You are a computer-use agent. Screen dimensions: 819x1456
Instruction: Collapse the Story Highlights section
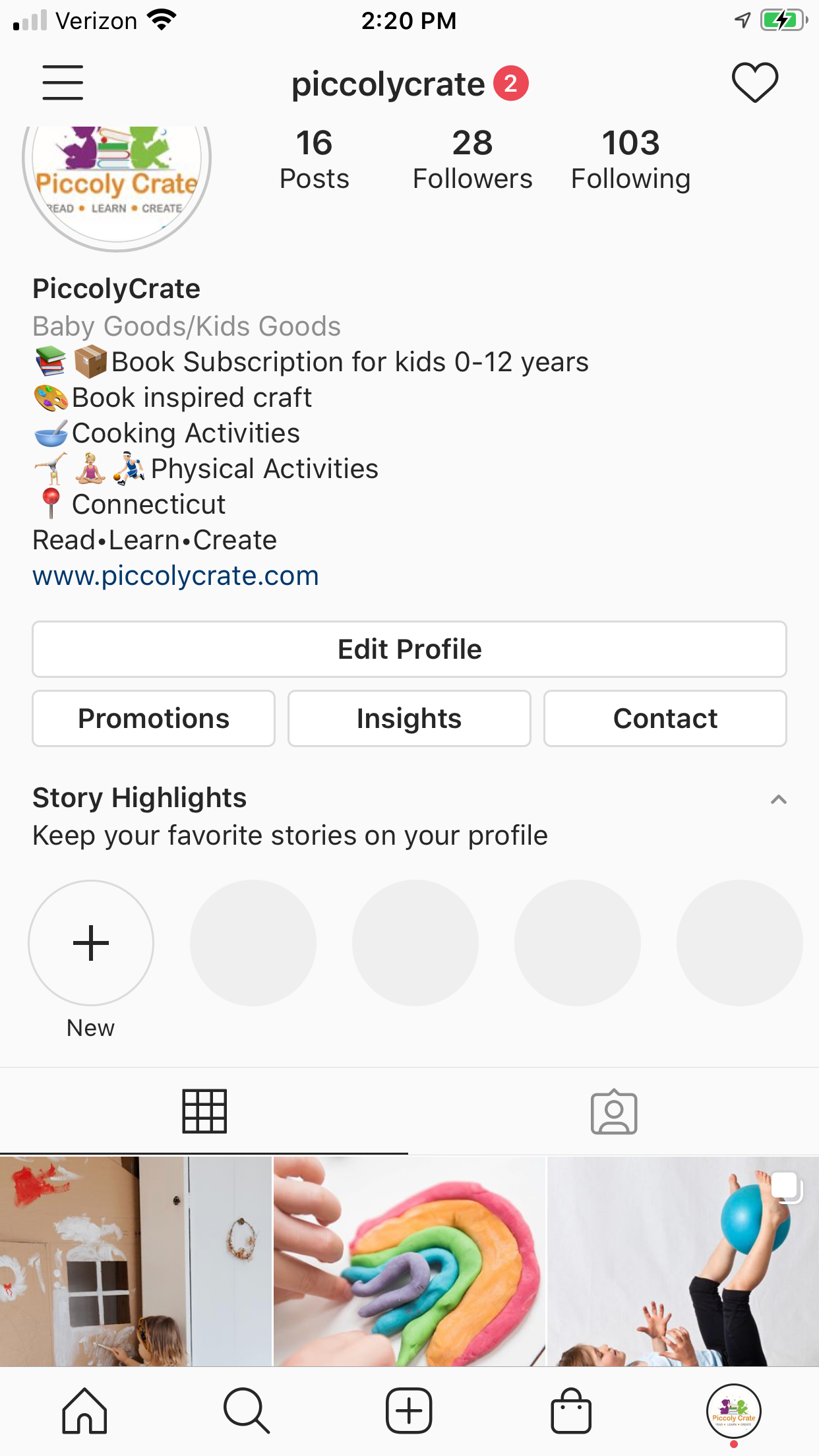779,800
